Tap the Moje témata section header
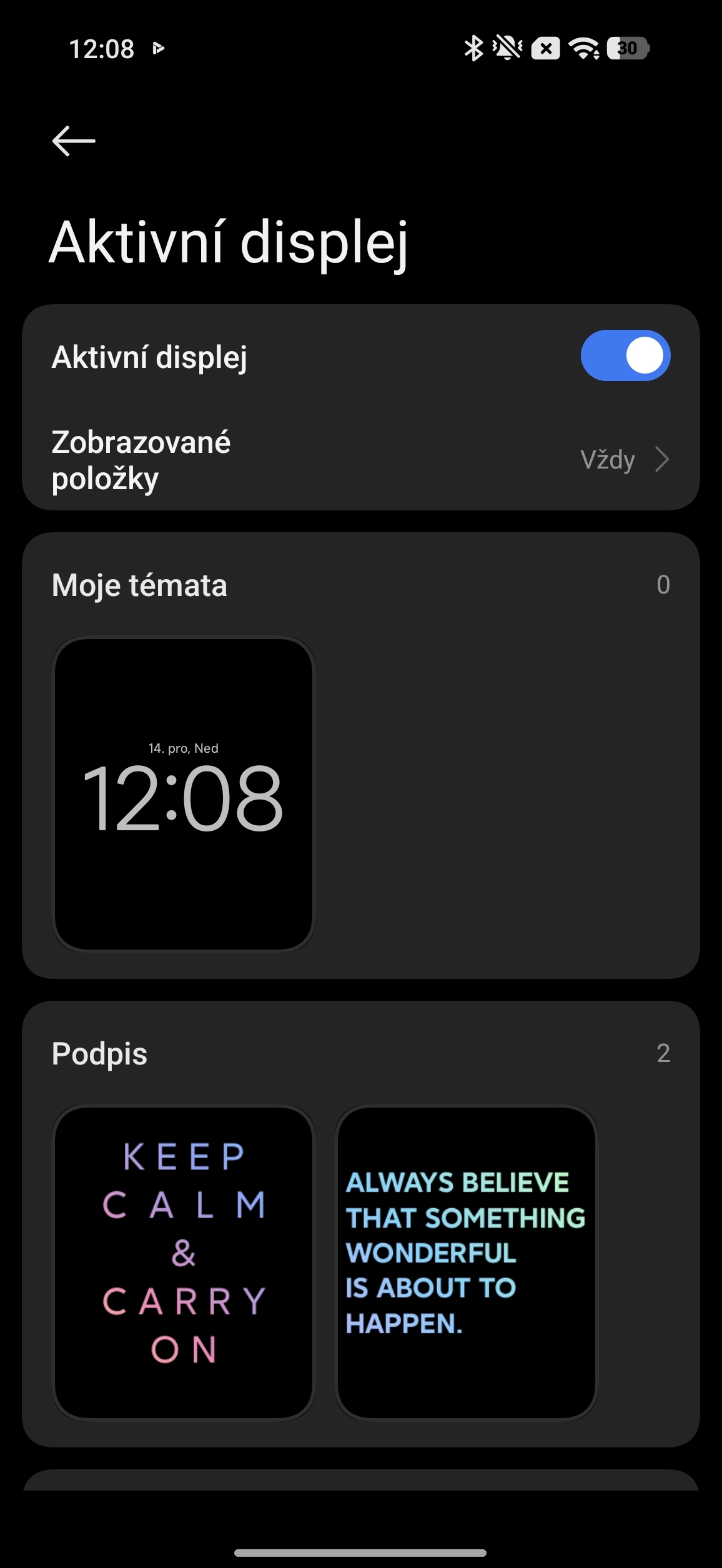722x1568 pixels. (x=139, y=585)
